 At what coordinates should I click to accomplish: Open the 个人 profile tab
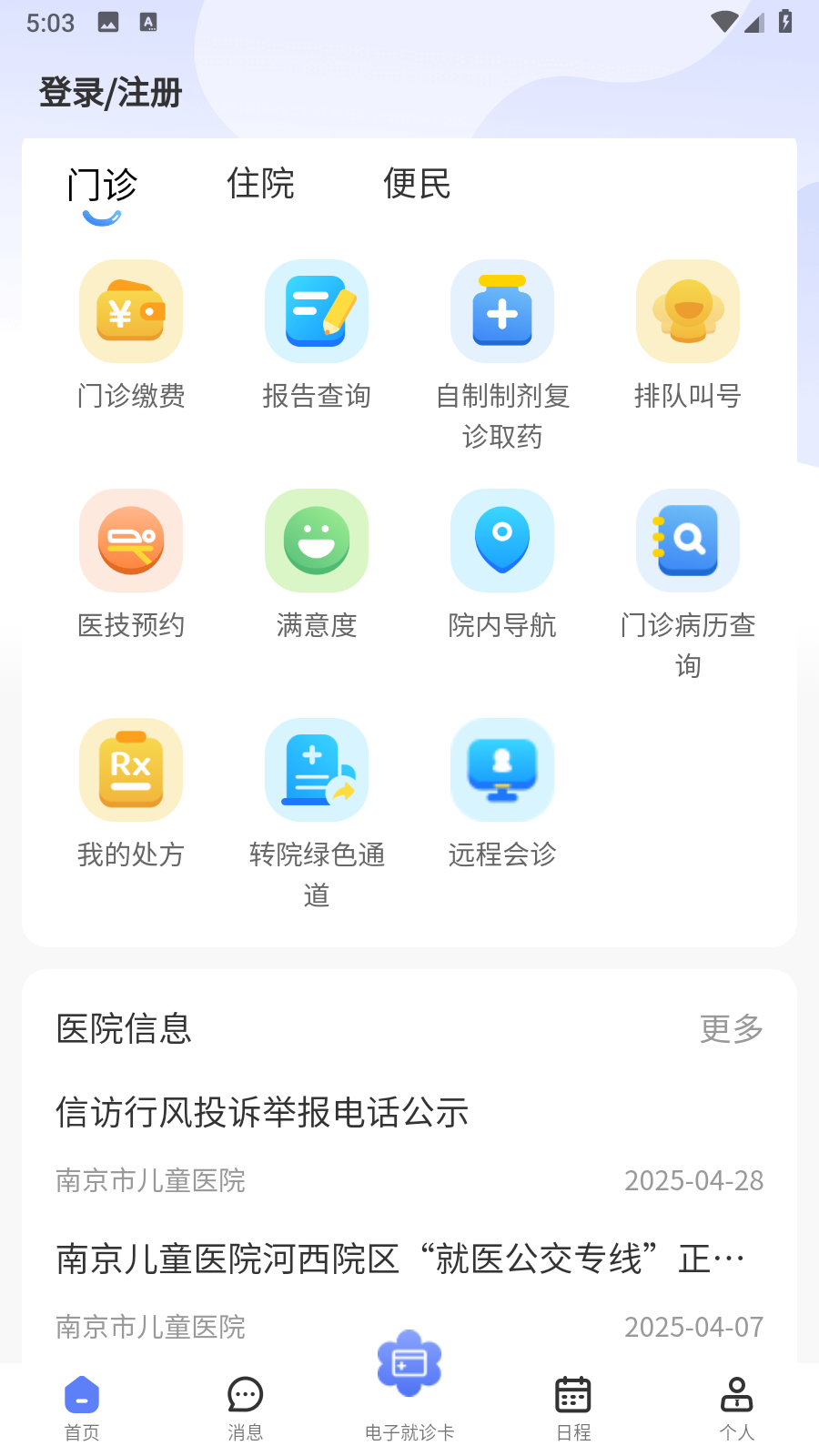736,1408
